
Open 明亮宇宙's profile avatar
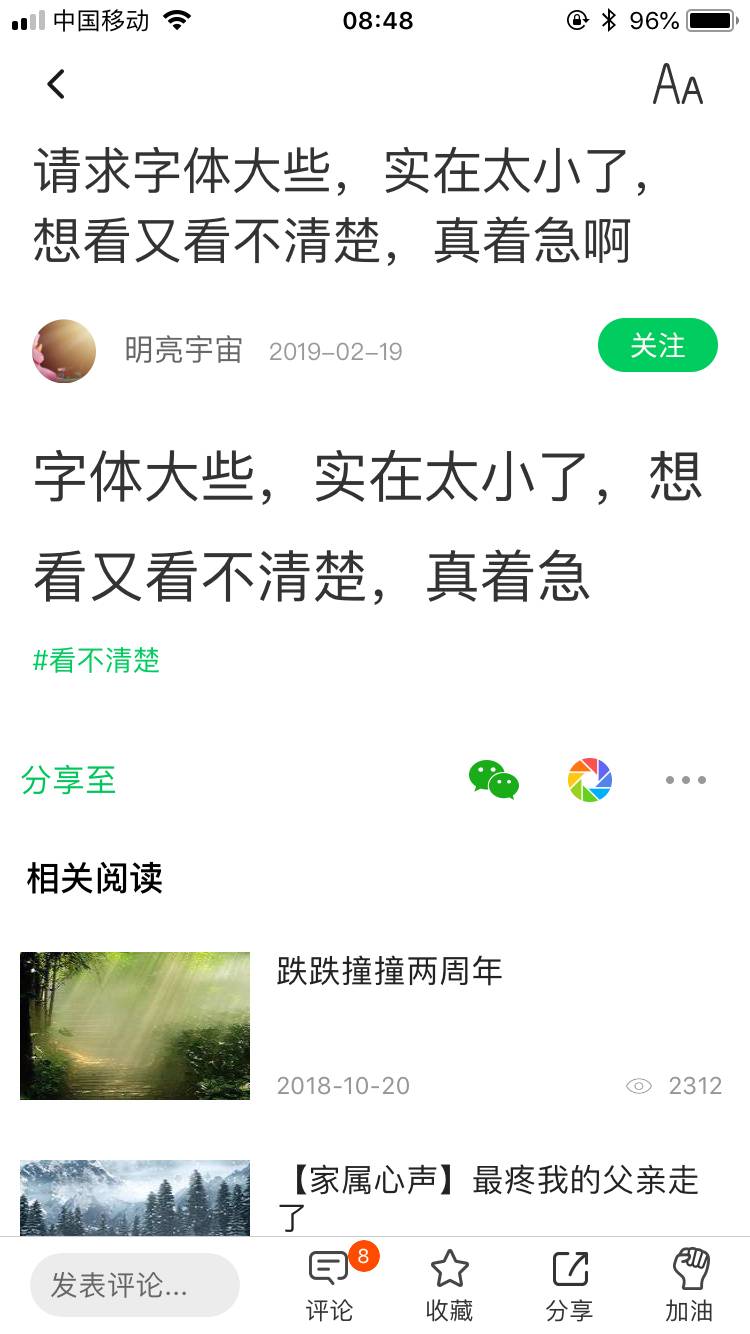(64, 351)
